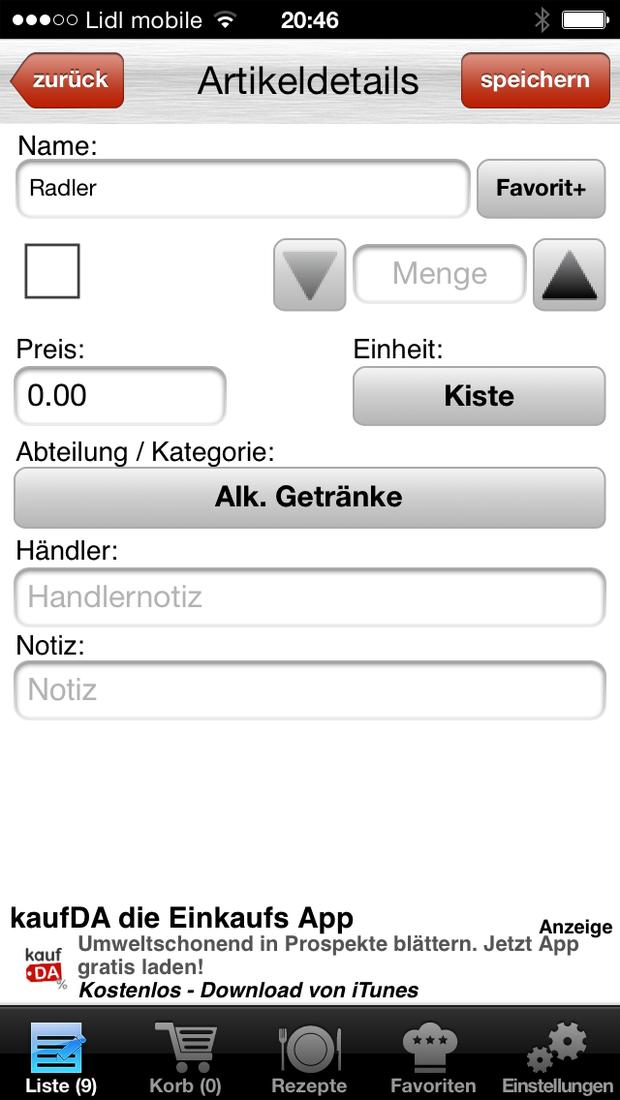Choose category via Alk. Getränke button

tap(309, 497)
